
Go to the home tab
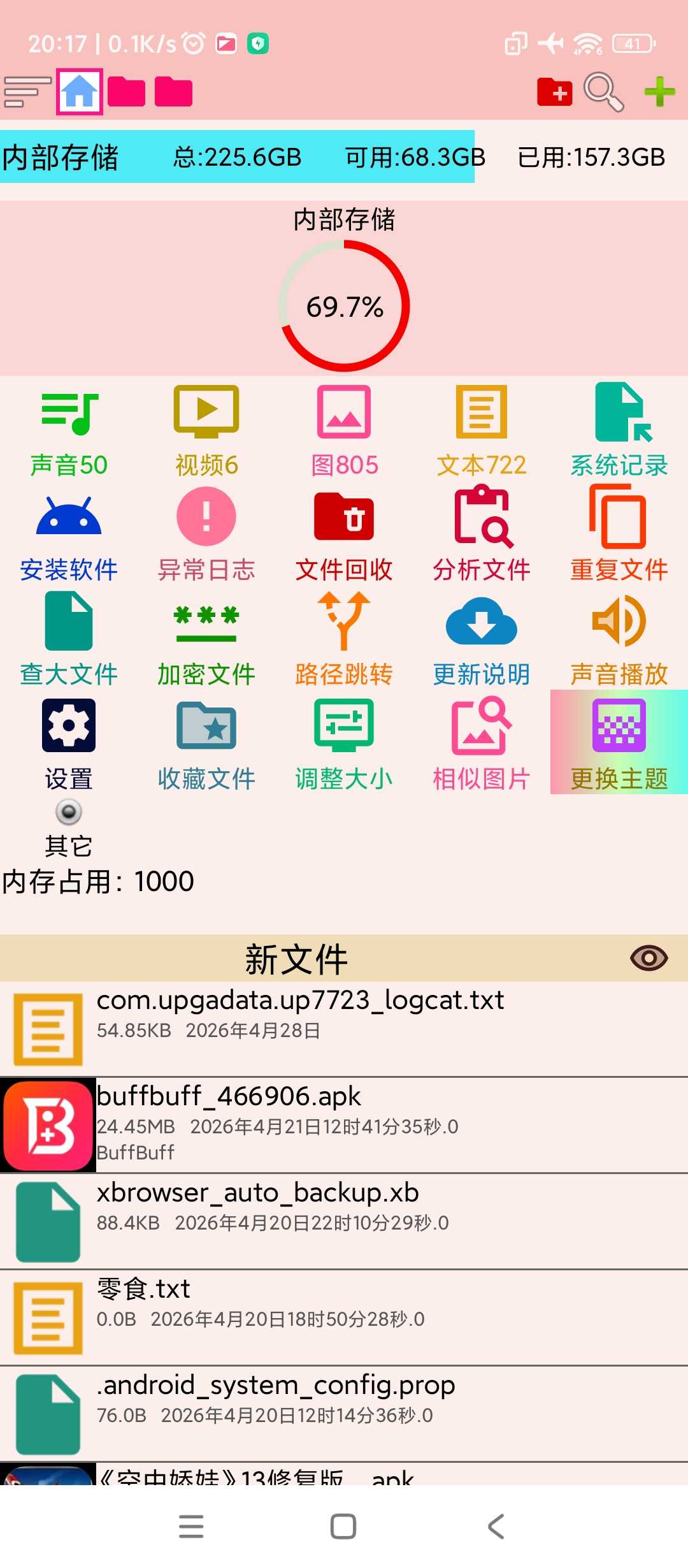pyautogui.click(x=80, y=92)
